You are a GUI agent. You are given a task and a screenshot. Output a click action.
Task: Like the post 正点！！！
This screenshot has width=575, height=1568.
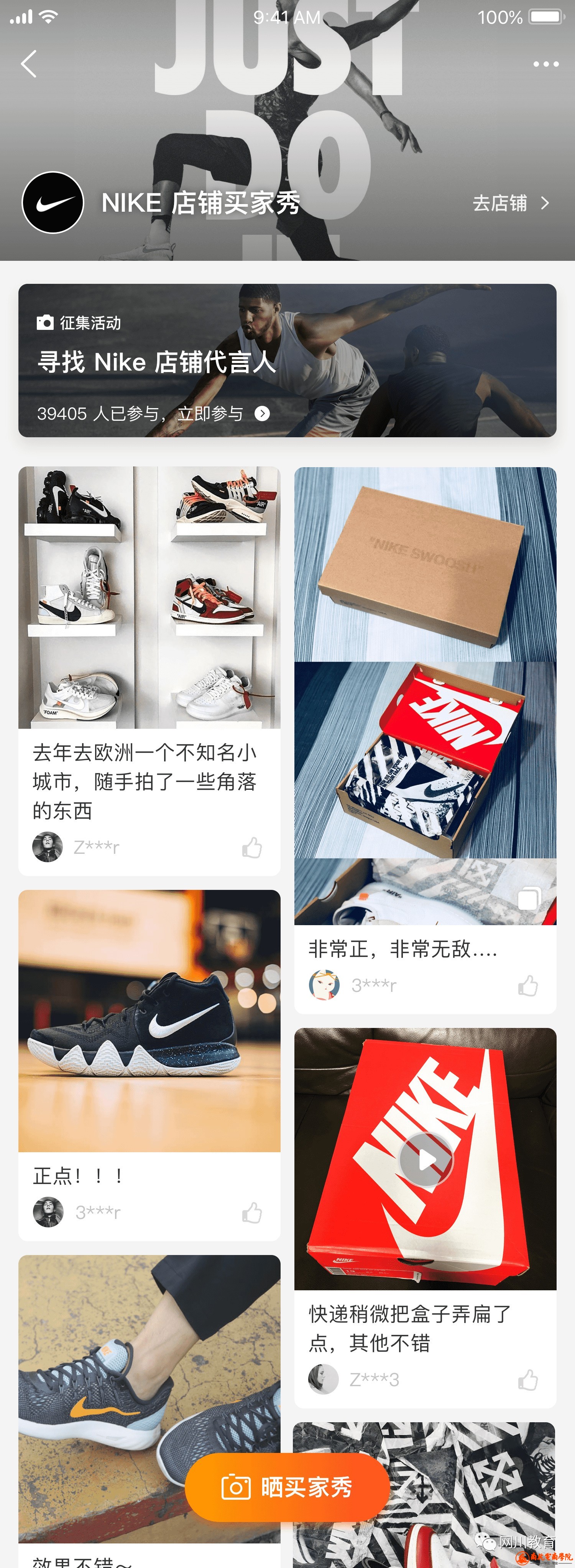pyautogui.click(x=252, y=1212)
